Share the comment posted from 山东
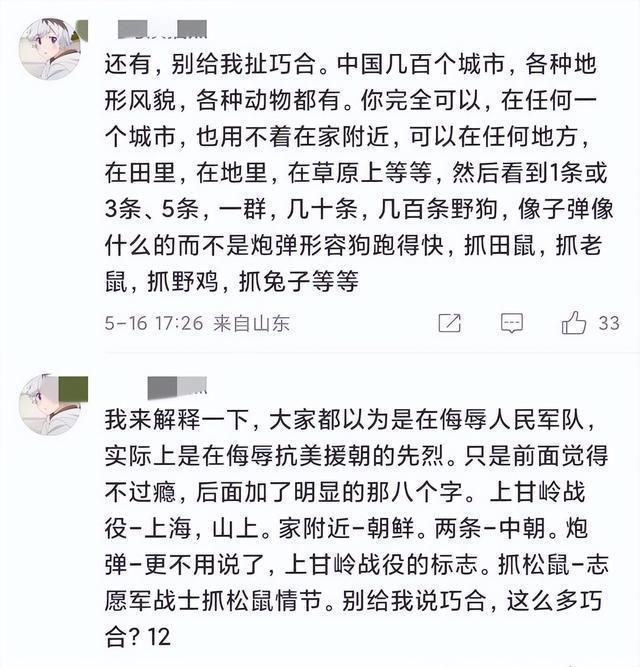 tap(450, 322)
